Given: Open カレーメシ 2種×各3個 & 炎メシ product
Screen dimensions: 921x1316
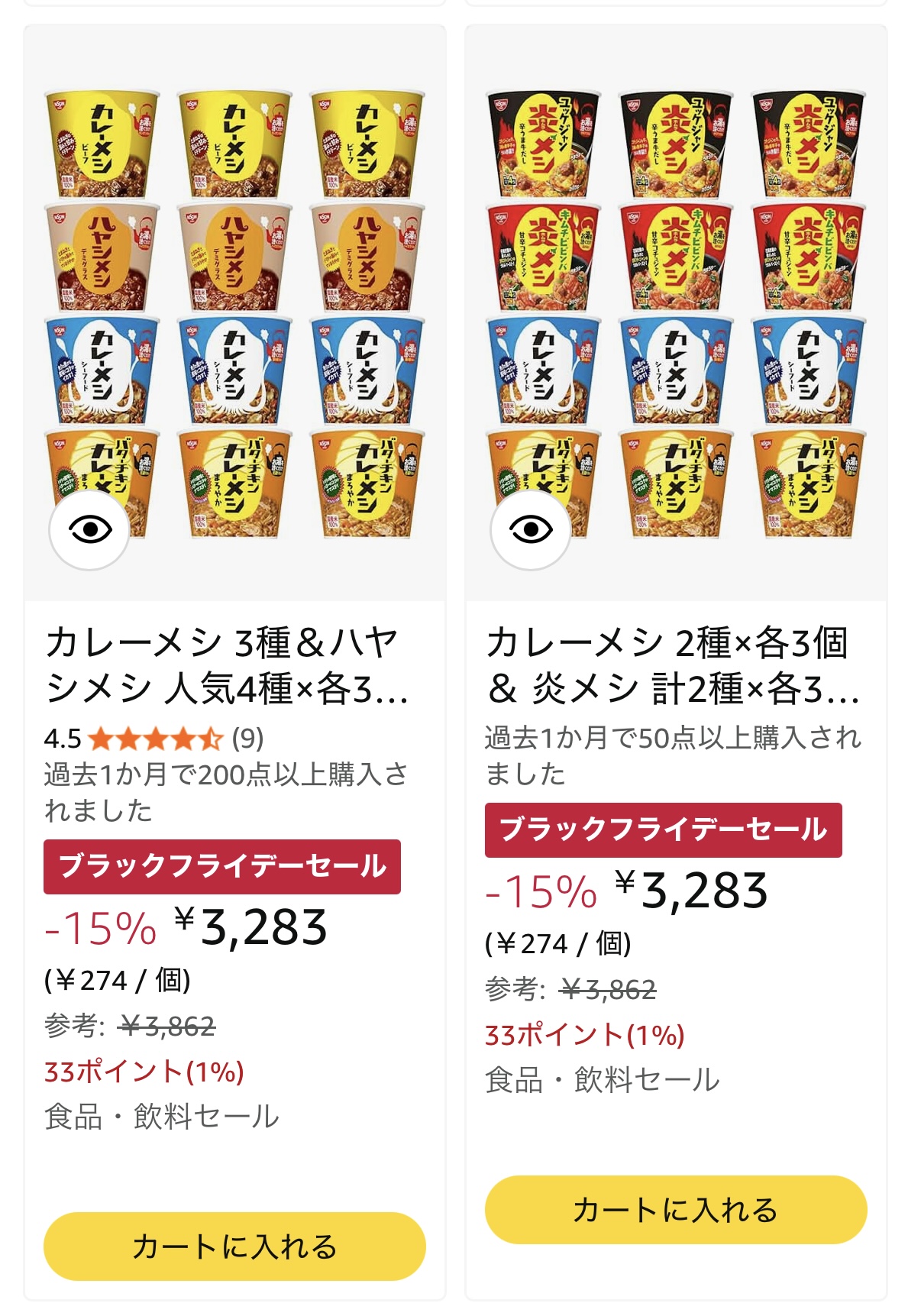Looking at the screenshot, I should 672,665.
